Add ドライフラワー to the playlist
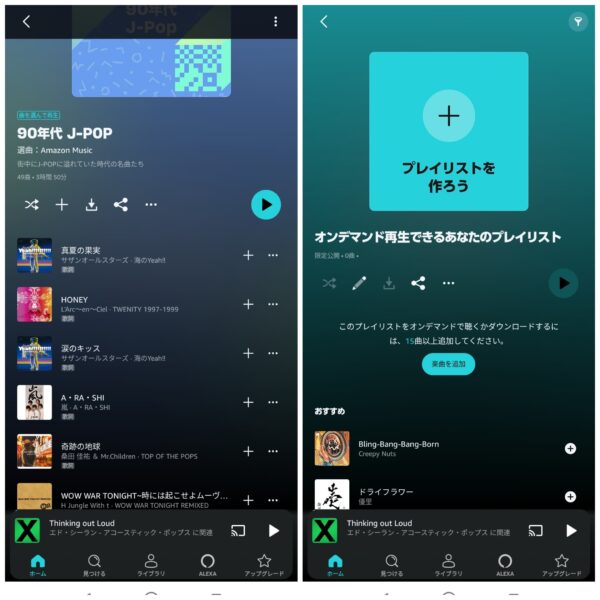The height and width of the screenshot is (600, 600). [x=570, y=496]
